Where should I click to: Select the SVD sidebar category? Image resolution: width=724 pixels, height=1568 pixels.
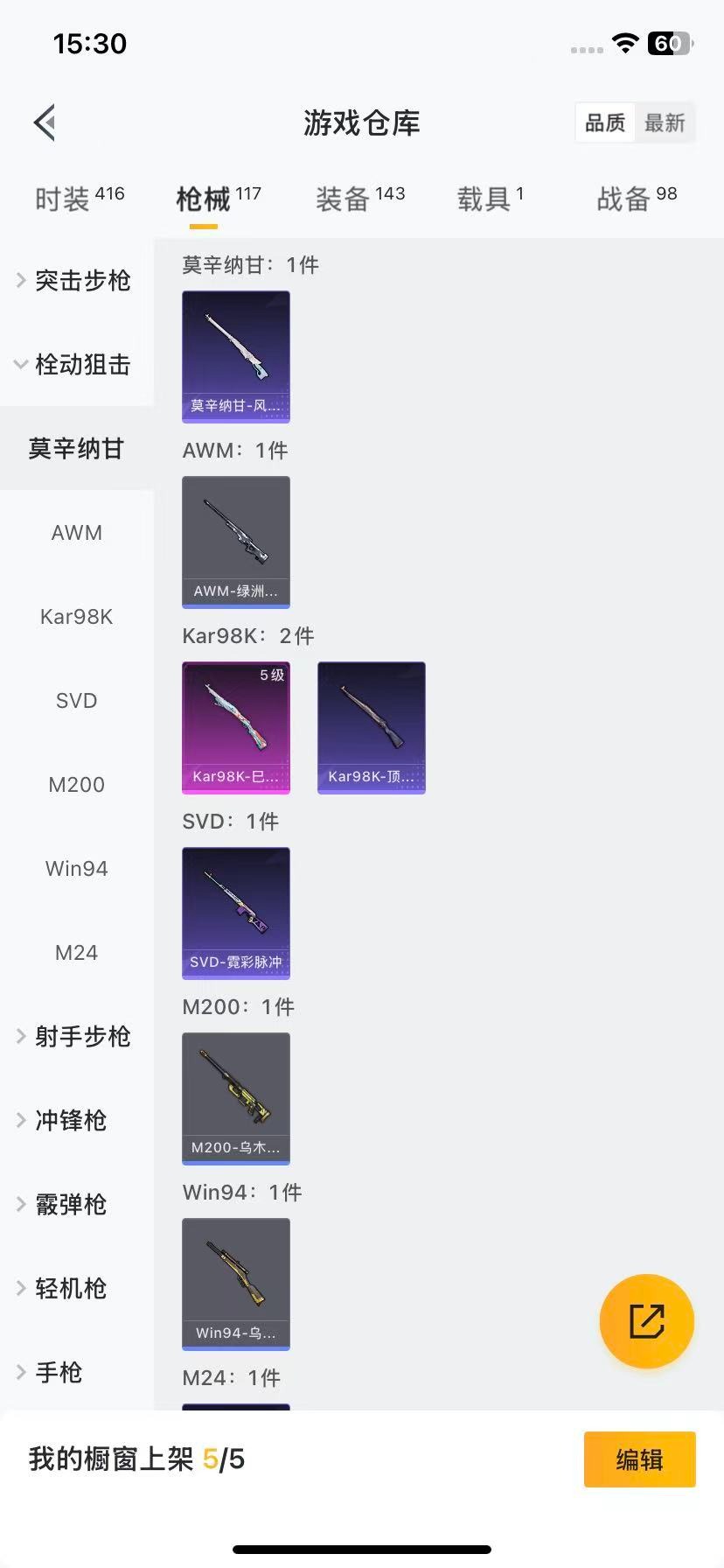(x=76, y=700)
